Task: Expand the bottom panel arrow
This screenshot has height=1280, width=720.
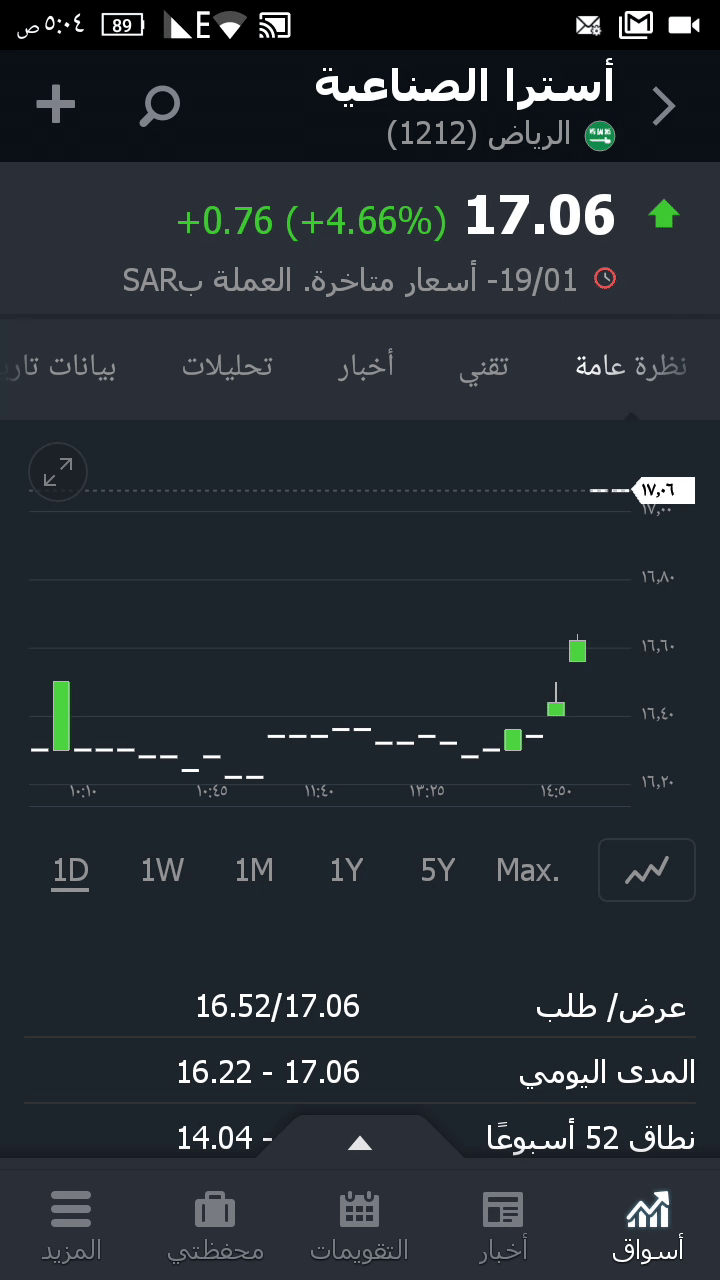Action: tap(360, 1143)
